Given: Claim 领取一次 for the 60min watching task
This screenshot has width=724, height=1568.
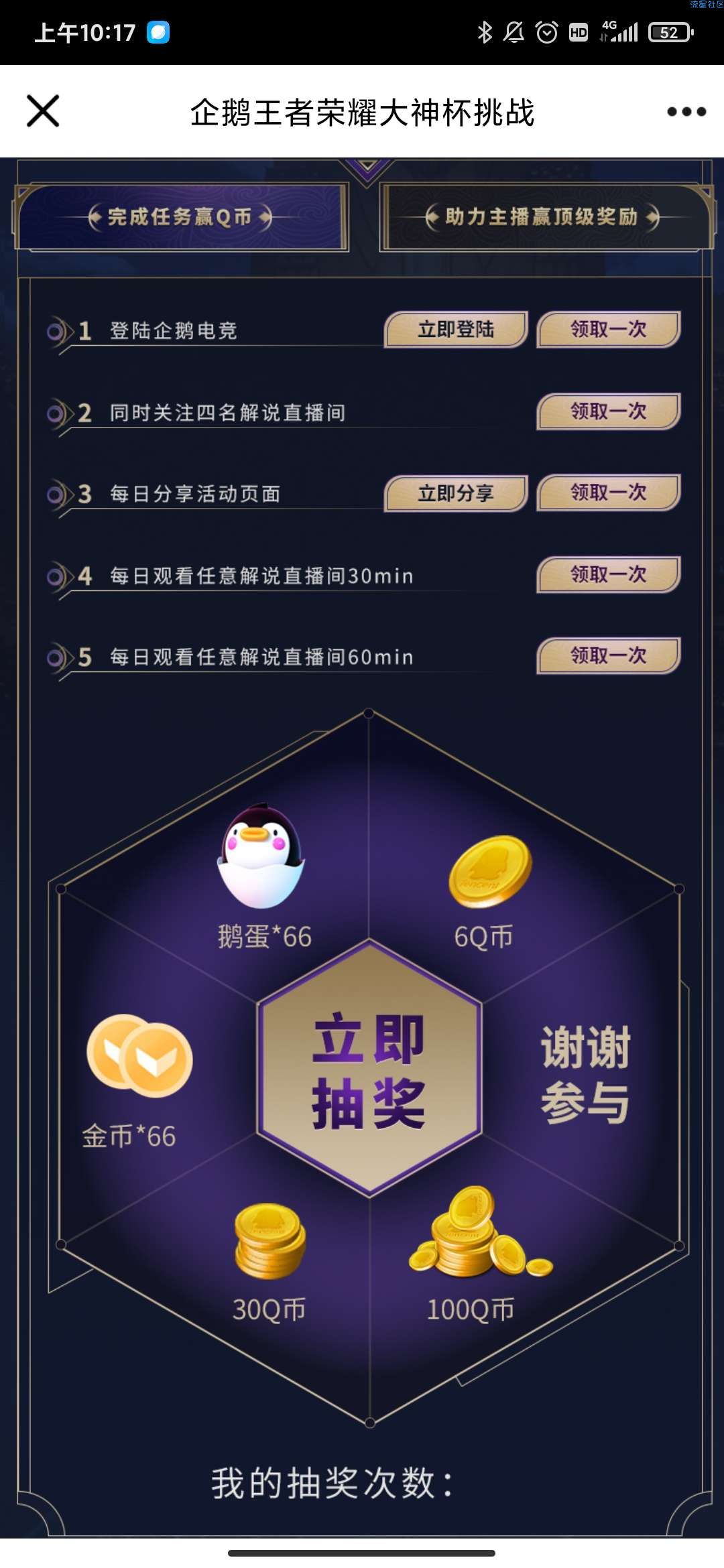Looking at the screenshot, I should coord(608,655).
